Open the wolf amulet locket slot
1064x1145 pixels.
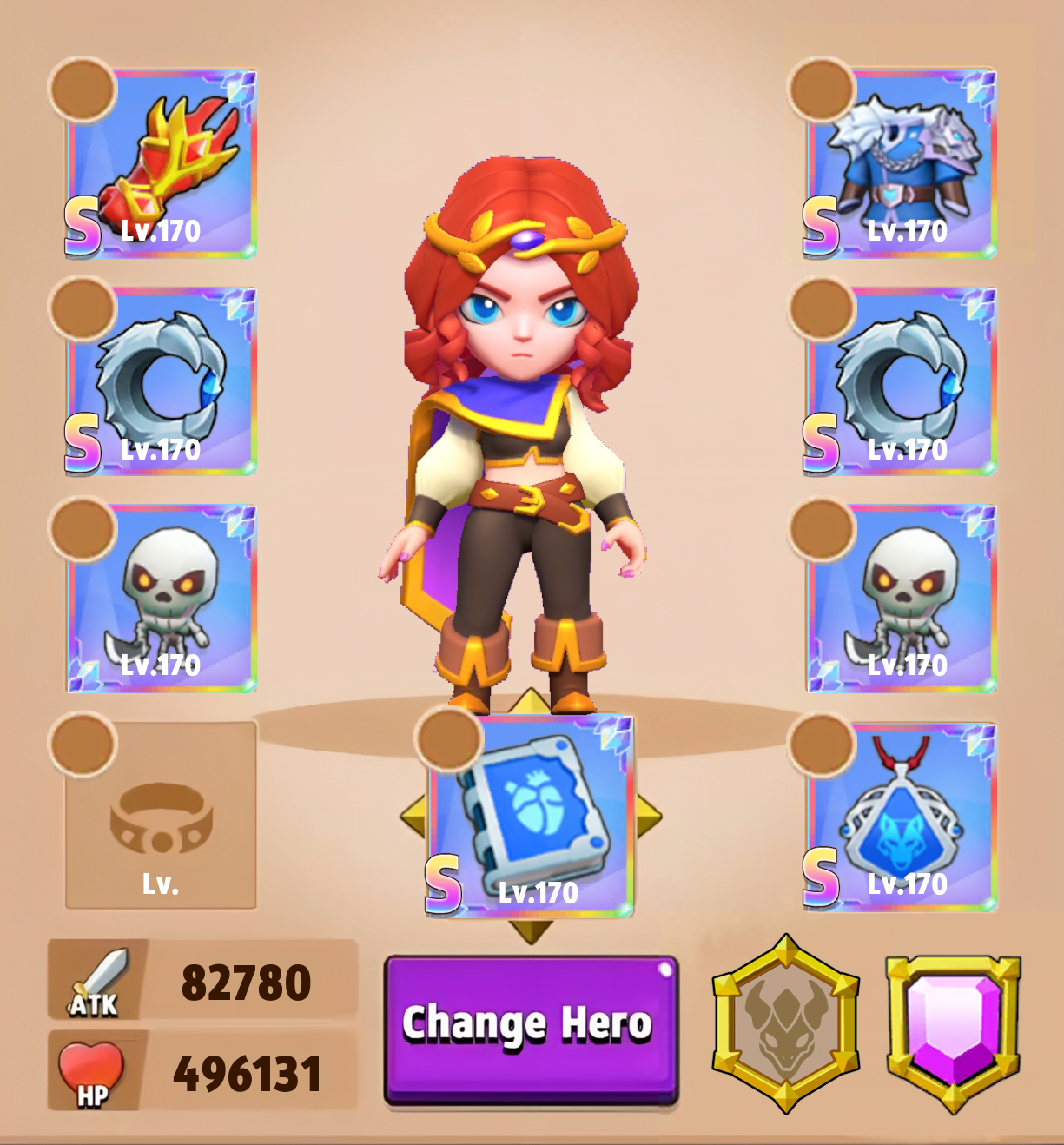pyautogui.click(x=901, y=817)
